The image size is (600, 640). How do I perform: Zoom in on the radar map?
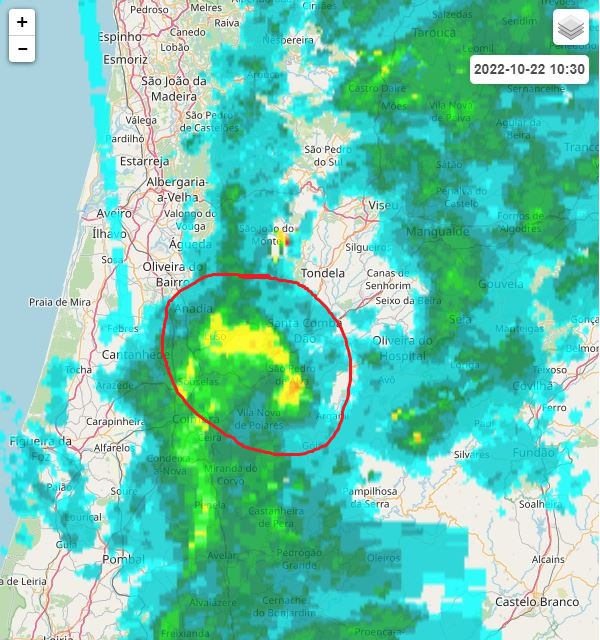(x=22, y=22)
